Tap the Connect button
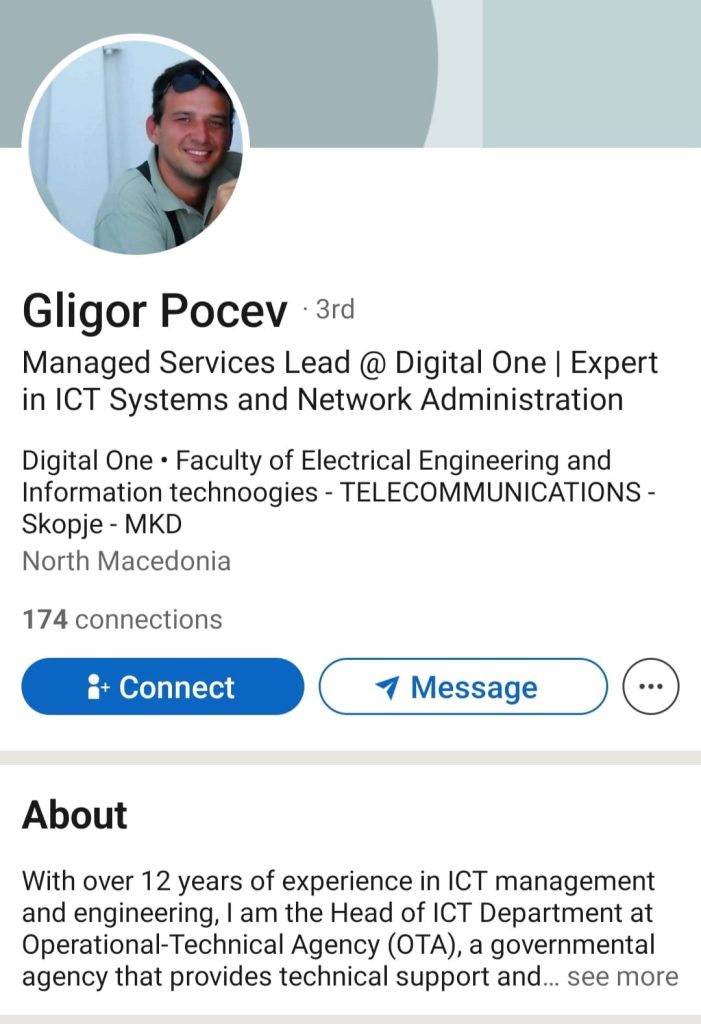This screenshot has width=701, height=1024. (x=162, y=687)
